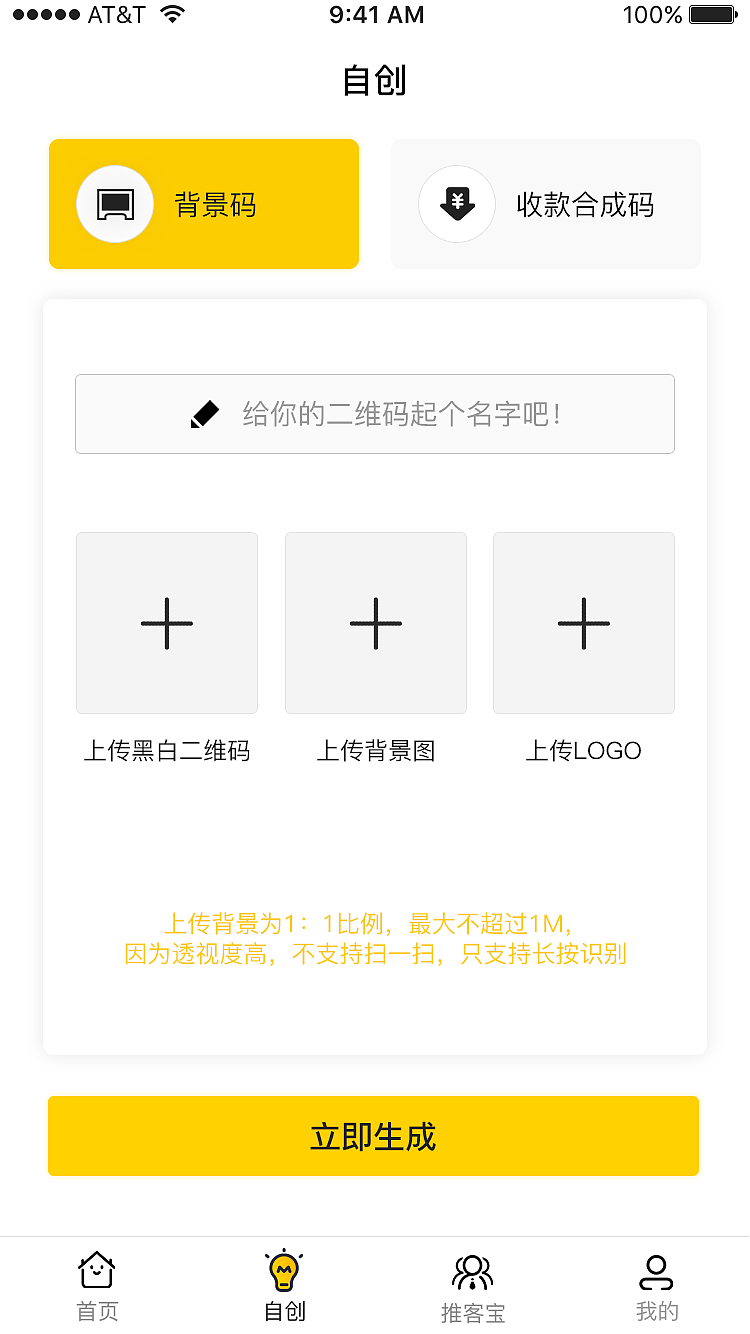Click the QR code name input field
The image size is (750, 1334).
click(375, 413)
